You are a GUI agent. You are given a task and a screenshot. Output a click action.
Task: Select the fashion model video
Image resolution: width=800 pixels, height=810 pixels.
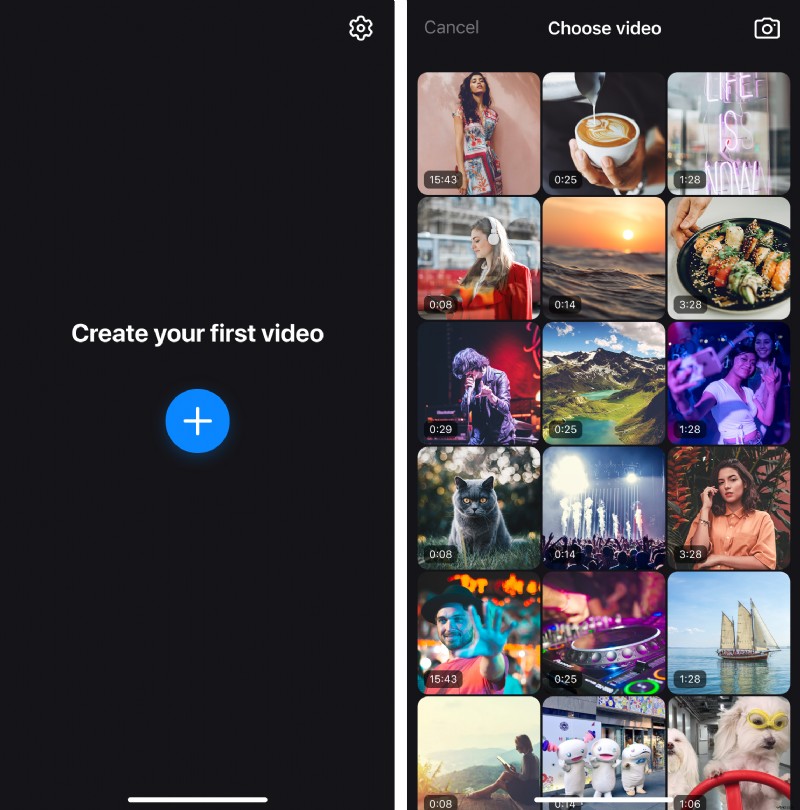[478, 132]
